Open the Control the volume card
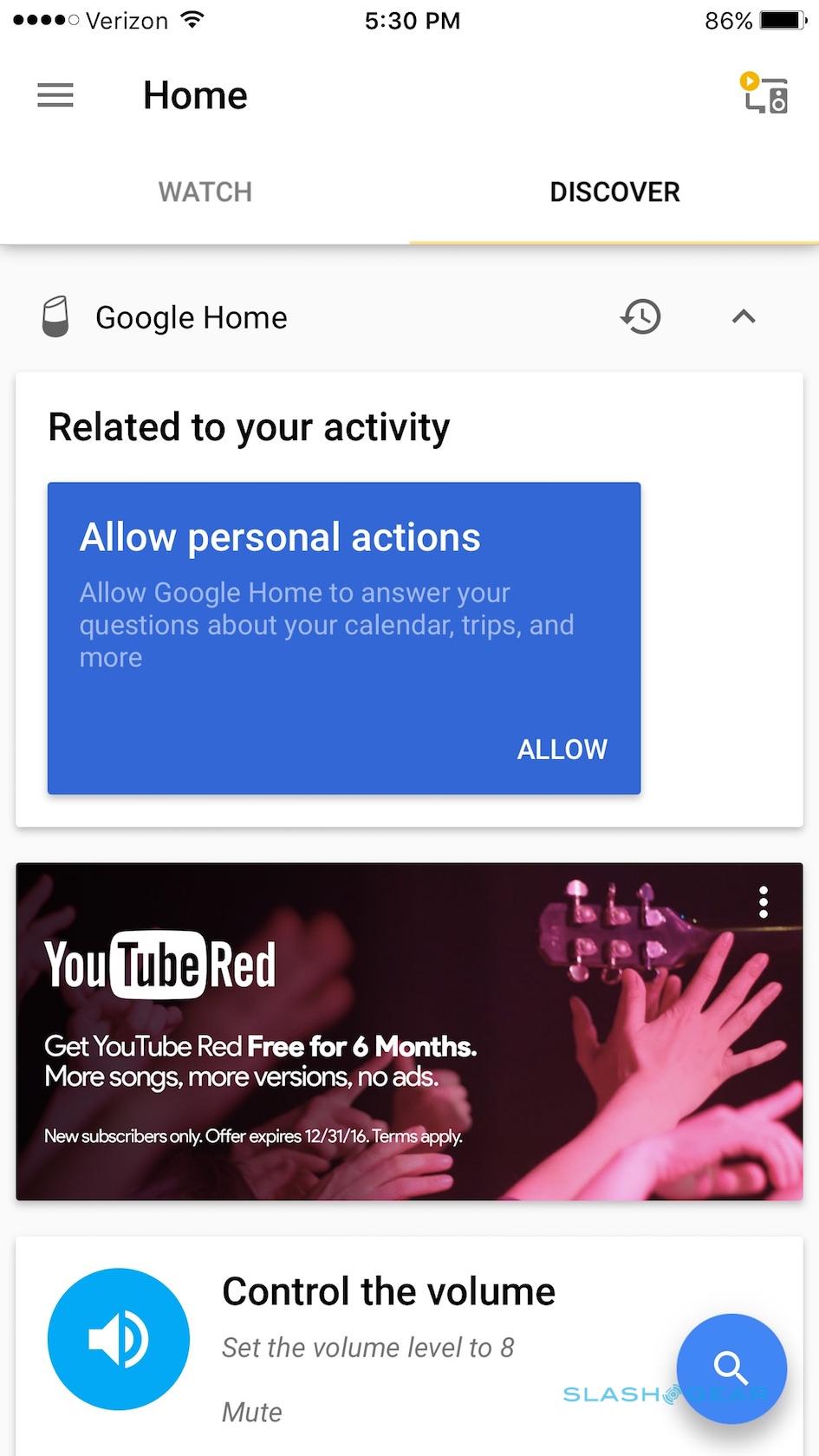The image size is (819, 1456). pos(387,1292)
